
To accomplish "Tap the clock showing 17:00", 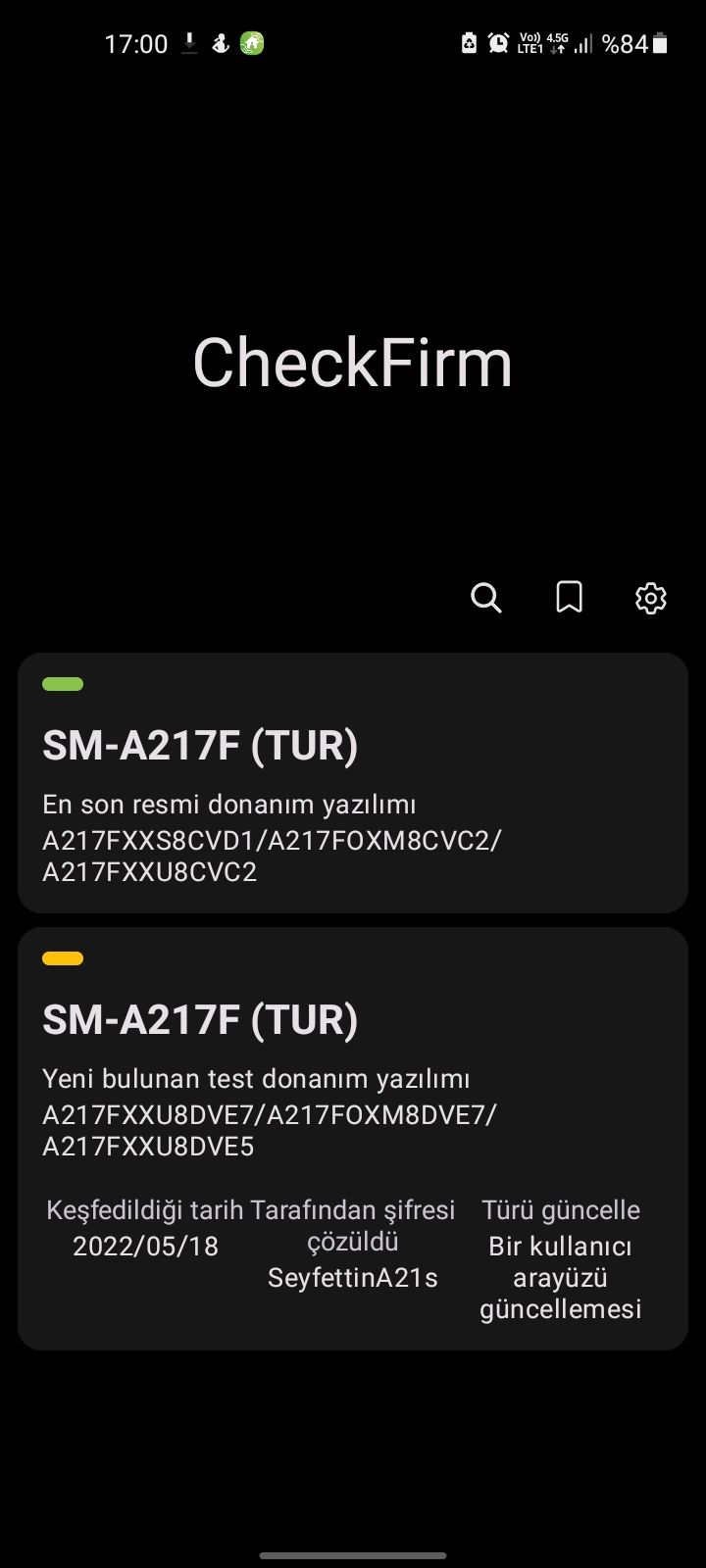I will (136, 43).
